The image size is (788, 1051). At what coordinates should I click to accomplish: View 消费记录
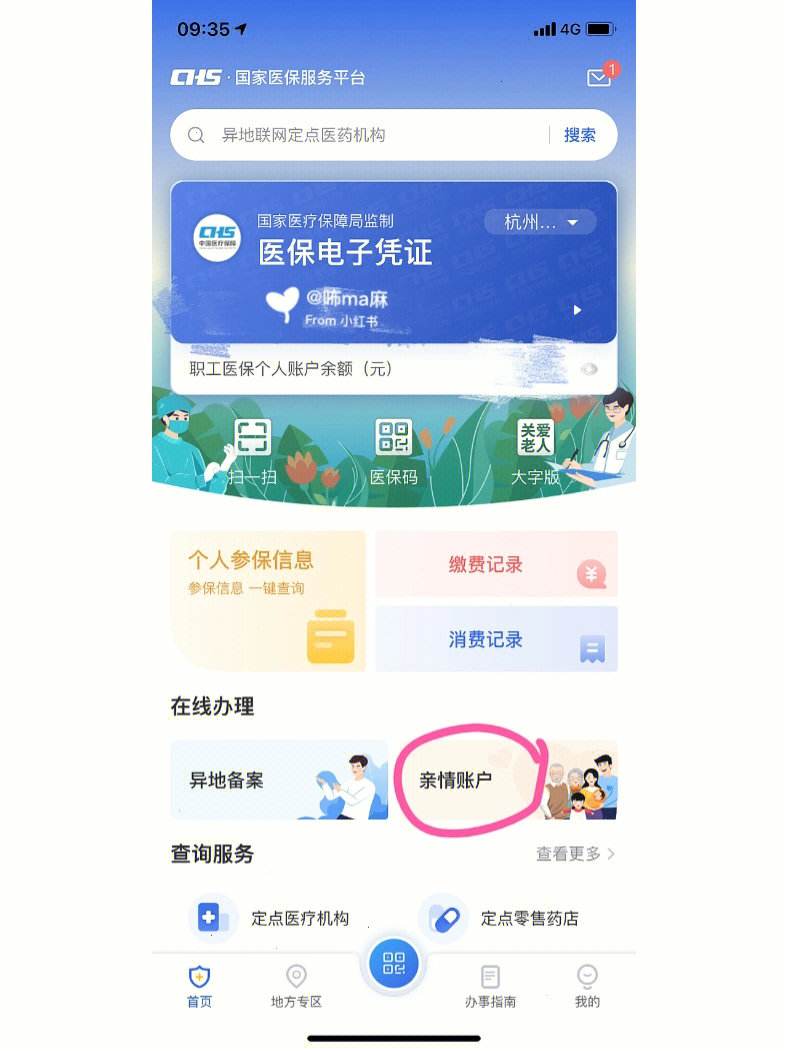[496, 639]
